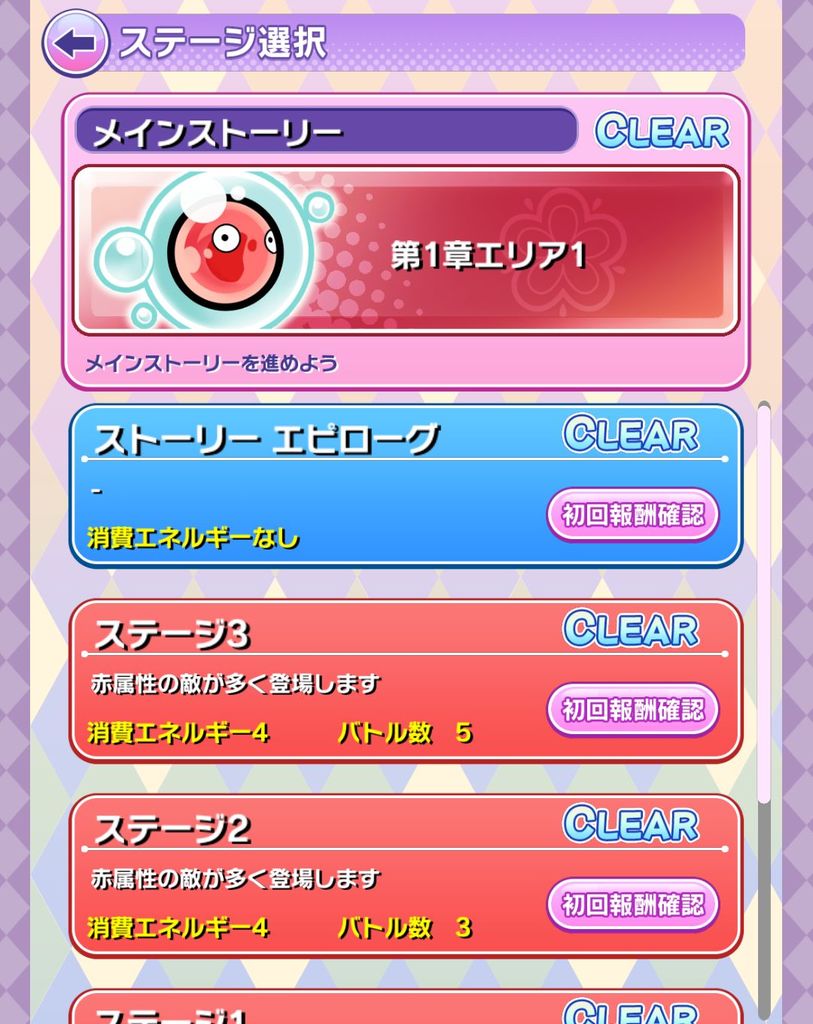813x1024 pixels.
Task: Go back from the ステージ選択 screen
Action: tap(74, 43)
